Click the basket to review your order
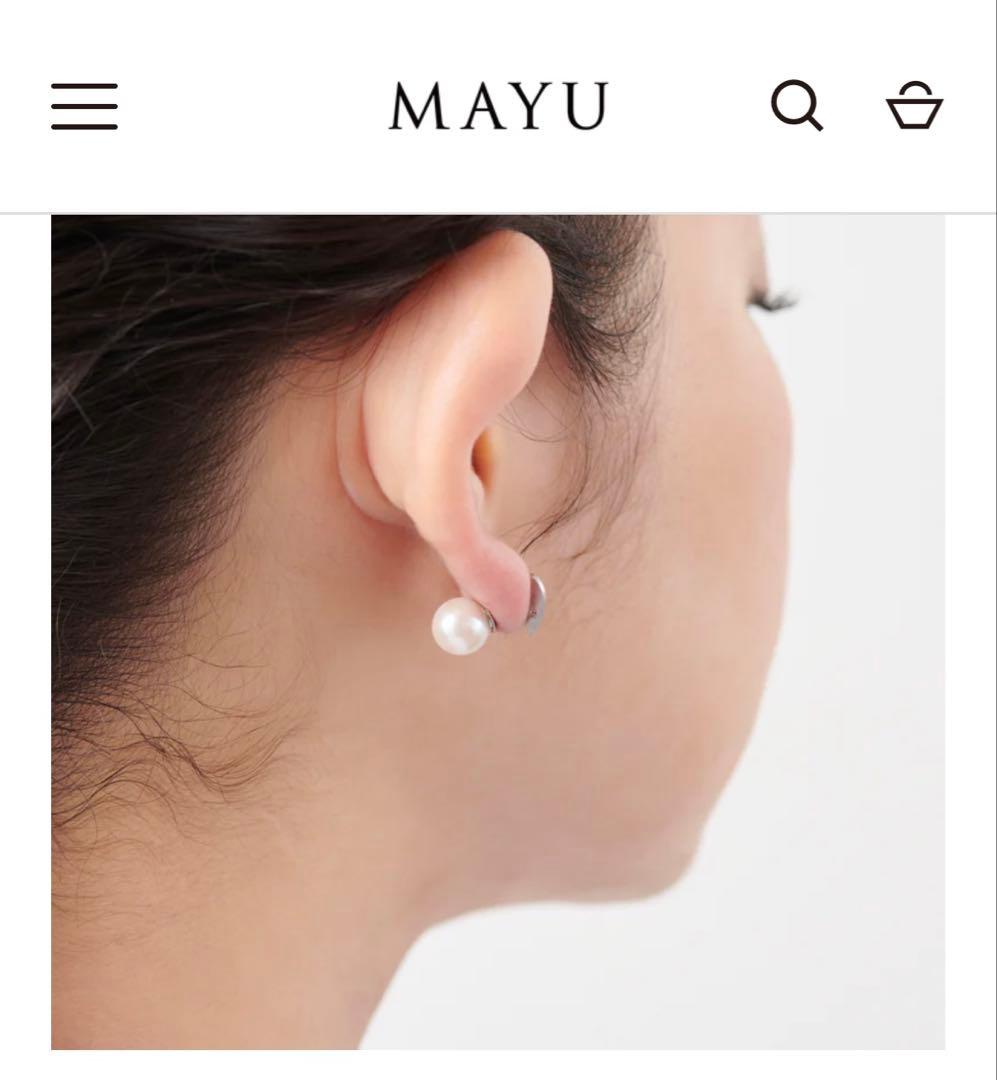Image resolution: width=997 pixels, height=1080 pixels. pyautogui.click(x=913, y=106)
